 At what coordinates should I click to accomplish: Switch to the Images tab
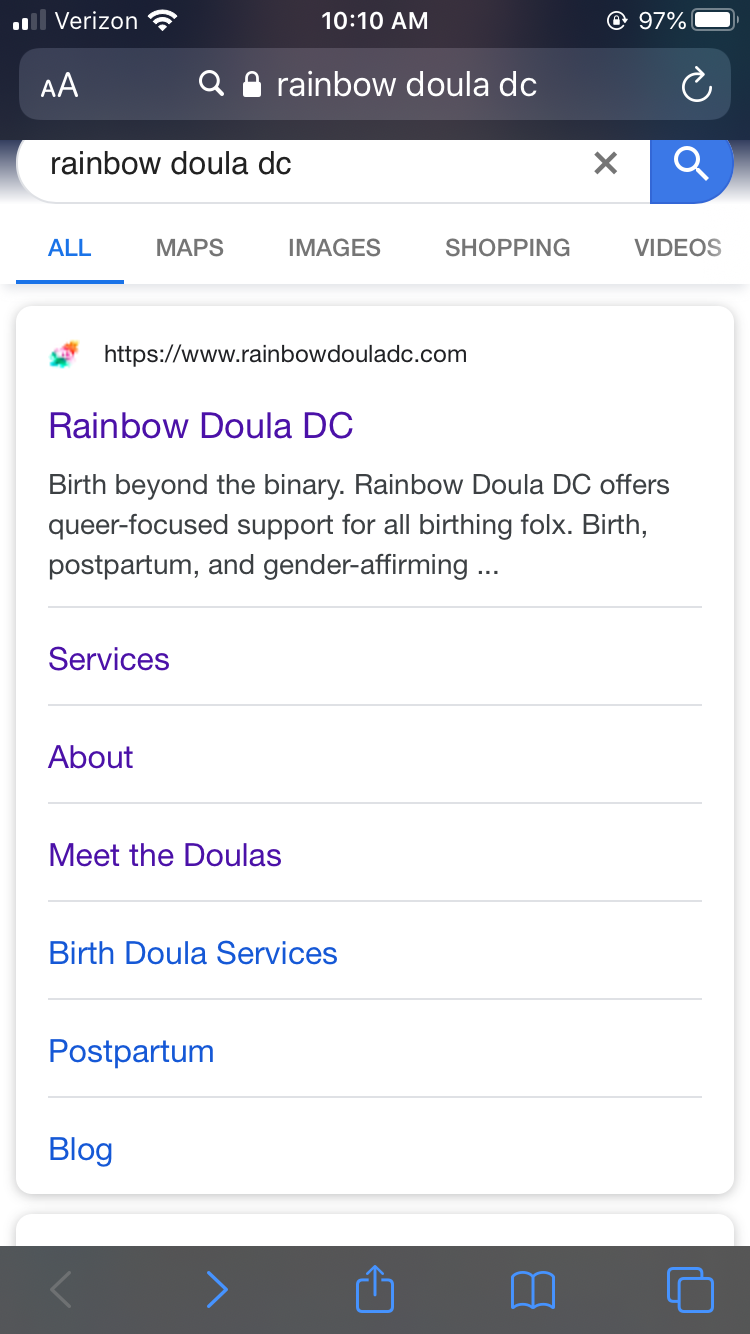334,248
